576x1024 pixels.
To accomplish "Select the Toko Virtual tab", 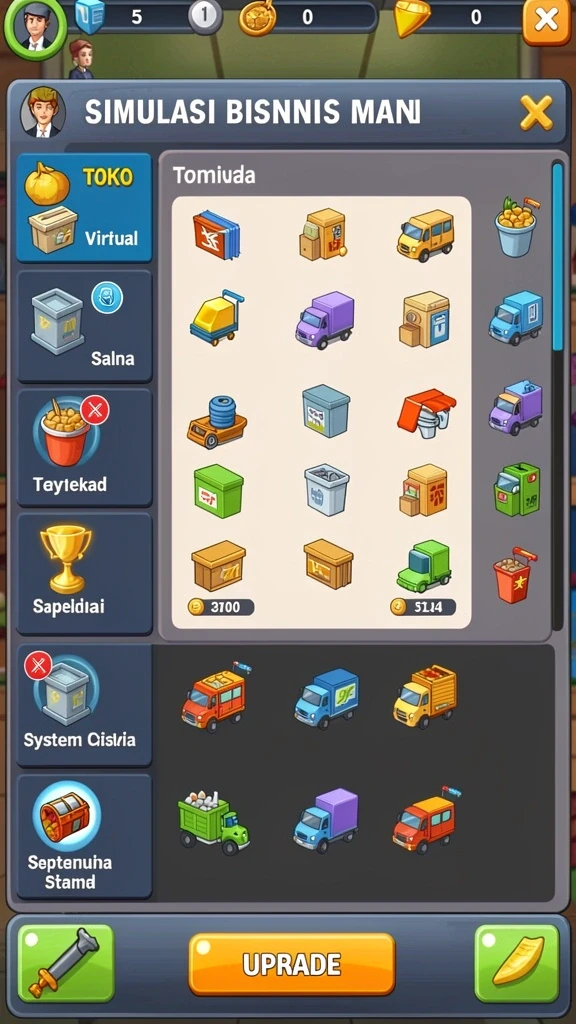I will pyautogui.click(x=84, y=208).
